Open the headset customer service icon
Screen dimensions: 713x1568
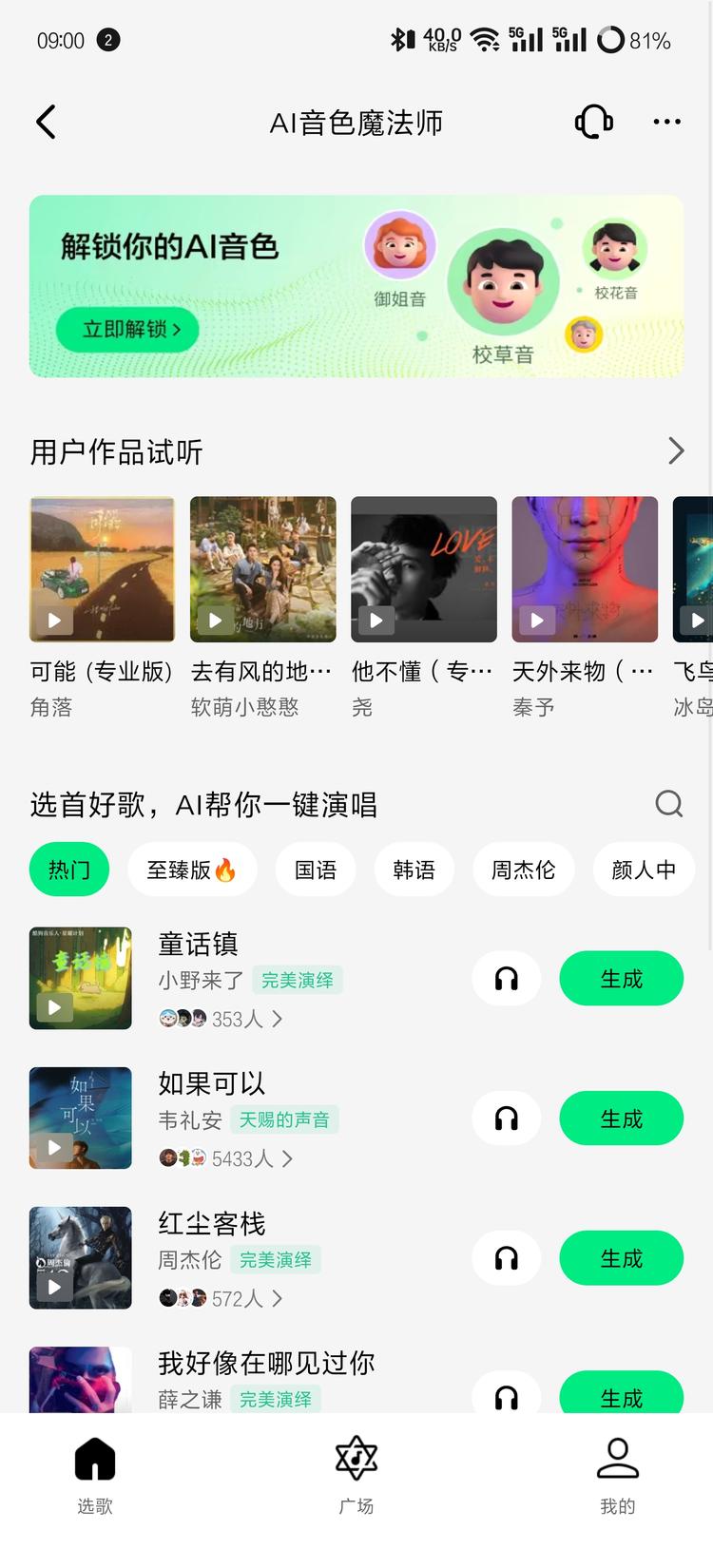tap(593, 122)
